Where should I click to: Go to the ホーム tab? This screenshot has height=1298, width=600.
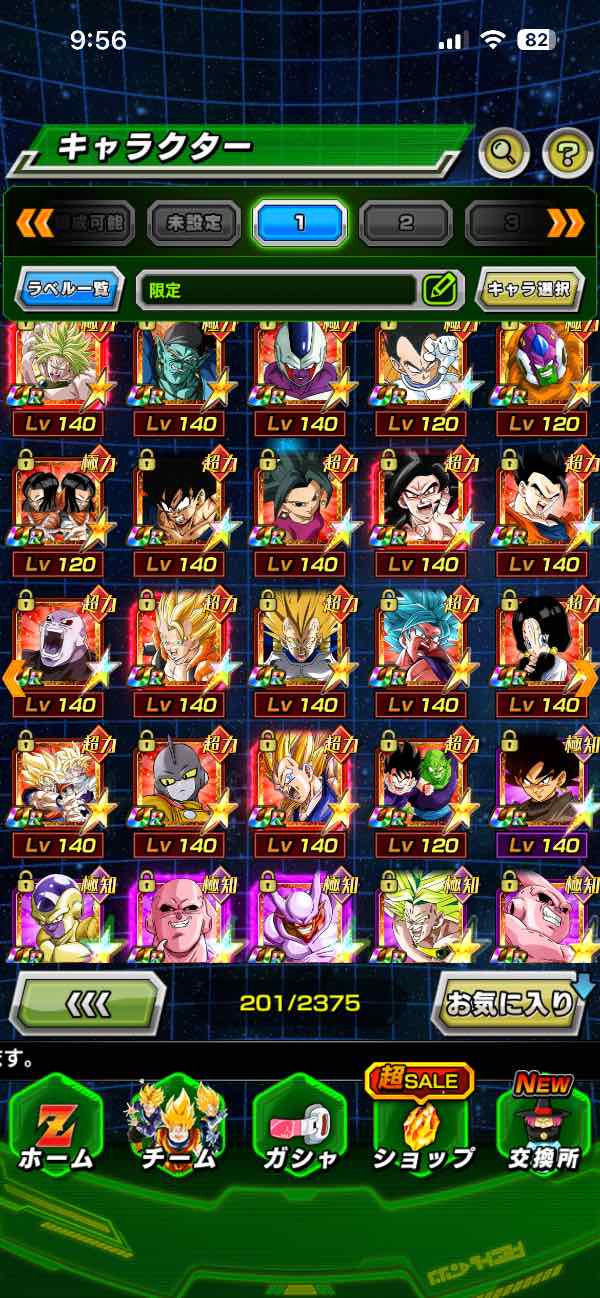(x=56, y=1125)
